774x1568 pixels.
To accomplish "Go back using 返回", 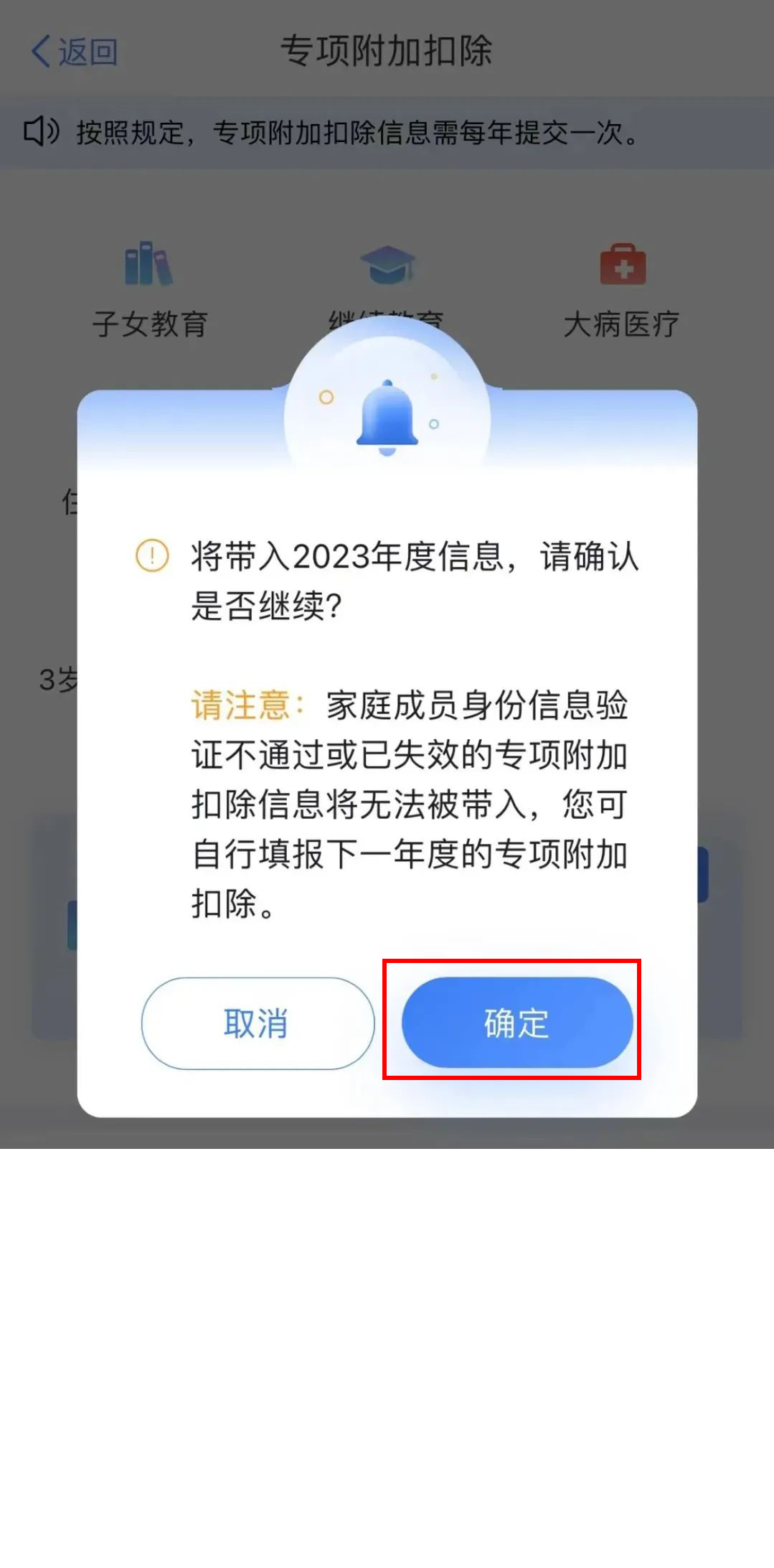I will coord(75,52).
